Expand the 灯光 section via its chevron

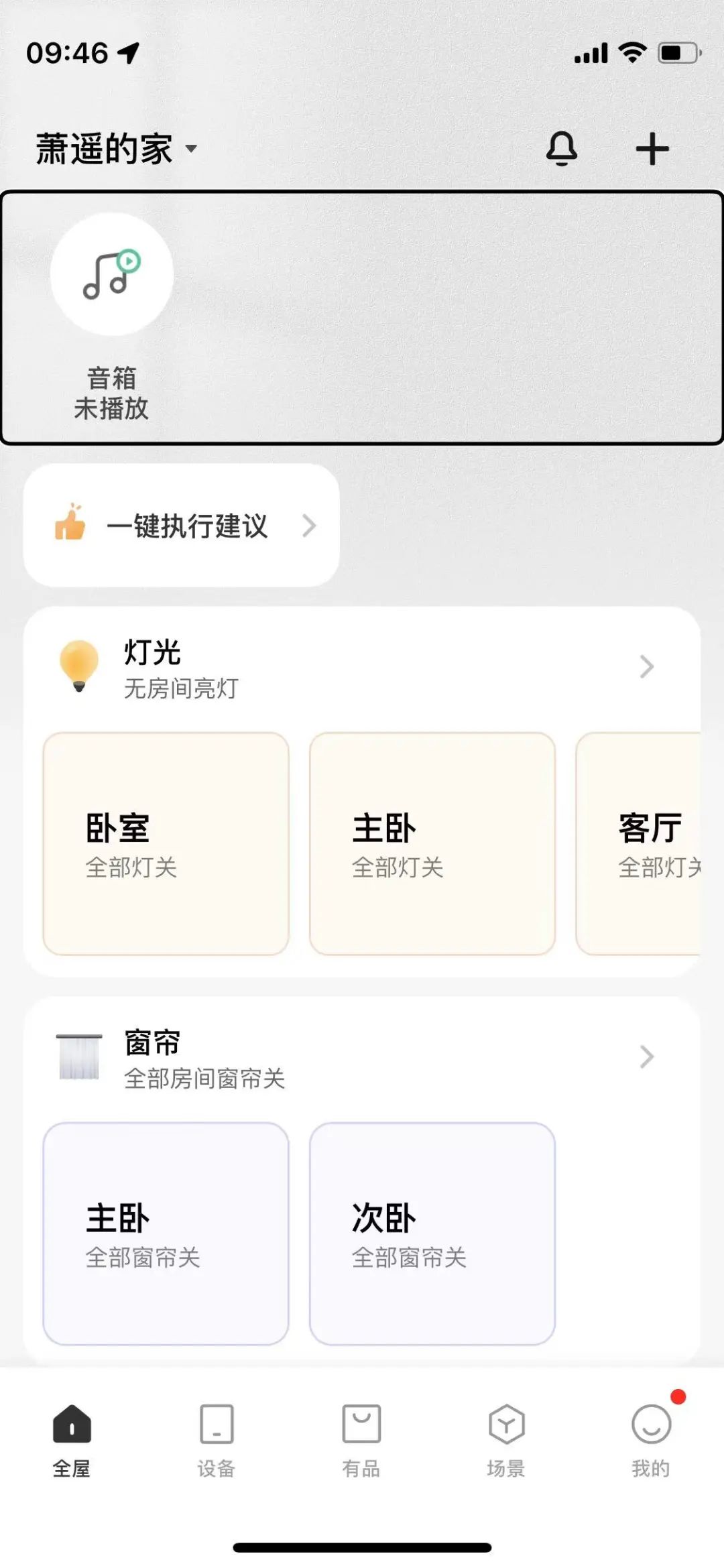tap(646, 666)
